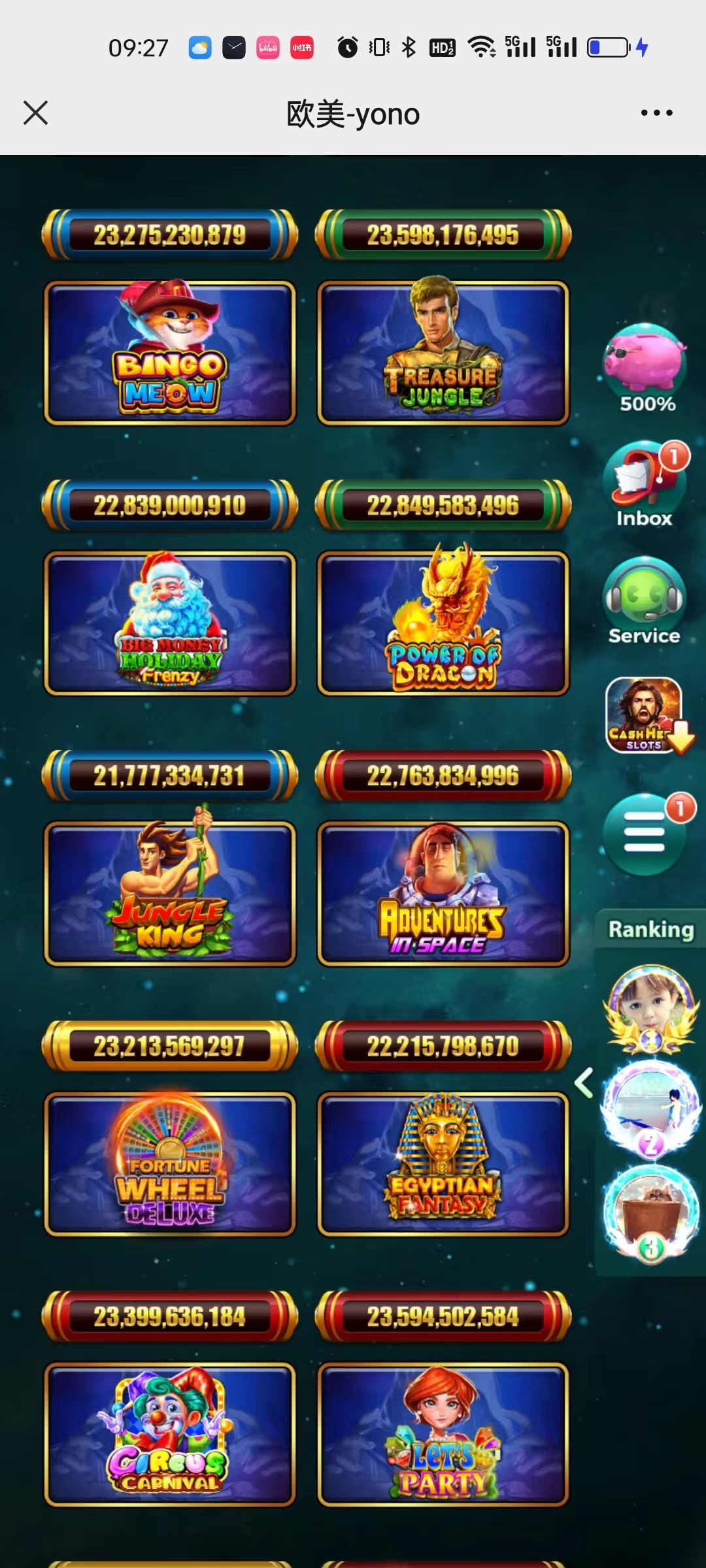The image size is (706, 1568).
Task: Launch Fortune Wheel Deluxe
Action: click(x=170, y=1164)
